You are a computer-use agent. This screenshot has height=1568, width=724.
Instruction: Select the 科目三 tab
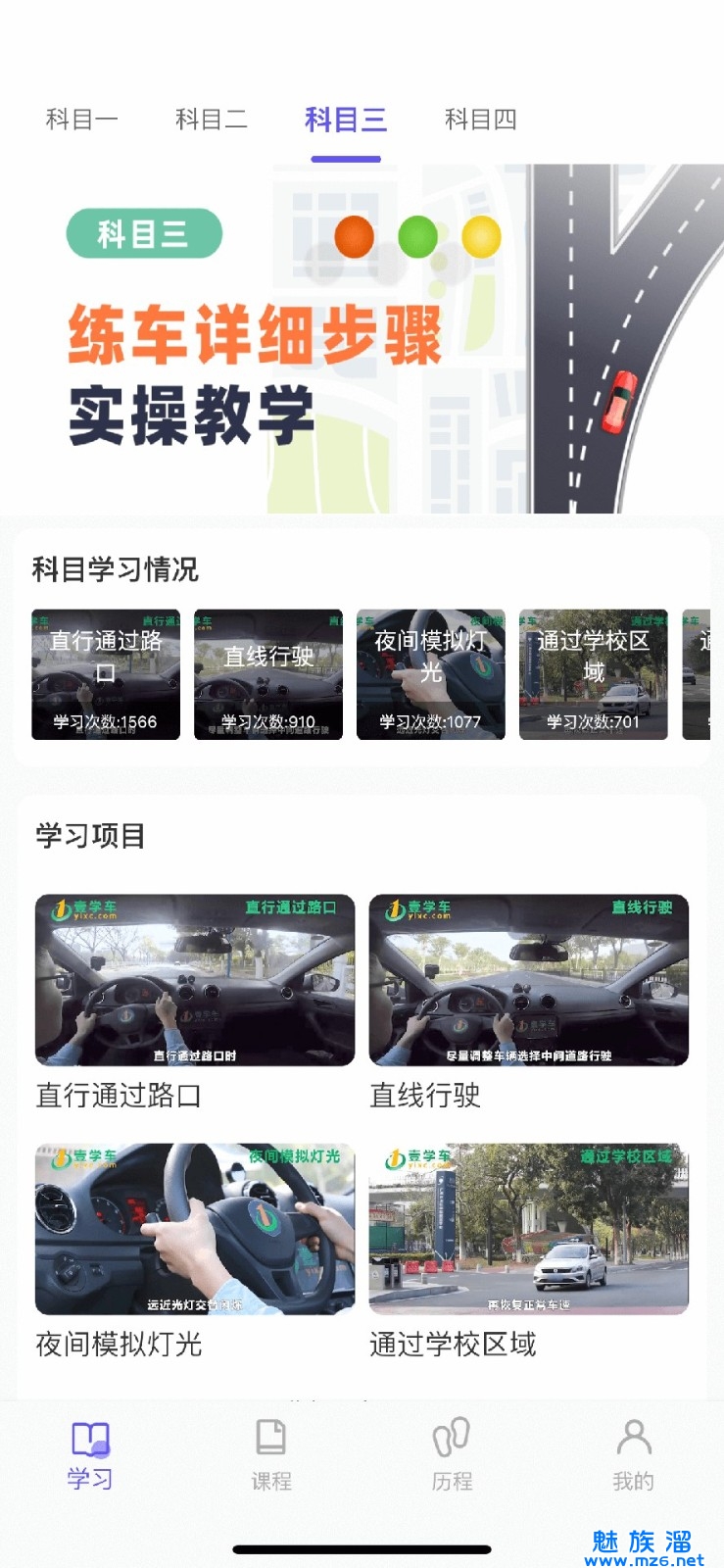pos(345,120)
